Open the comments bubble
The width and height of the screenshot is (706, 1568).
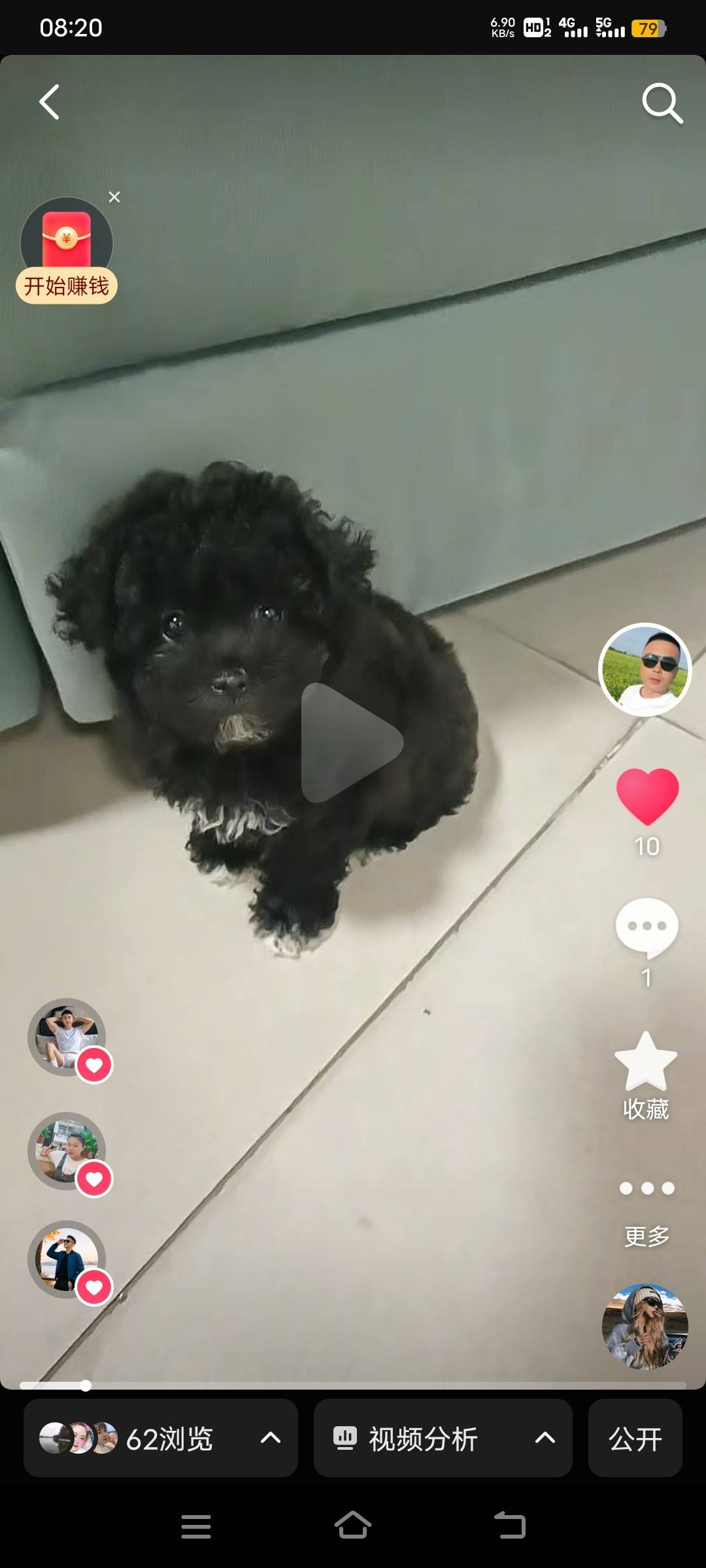[x=647, y=926]
